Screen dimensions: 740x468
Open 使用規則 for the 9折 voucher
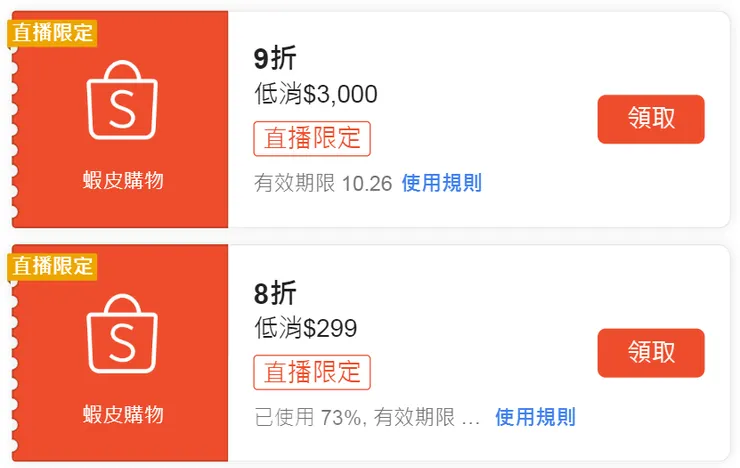point(441,184)
